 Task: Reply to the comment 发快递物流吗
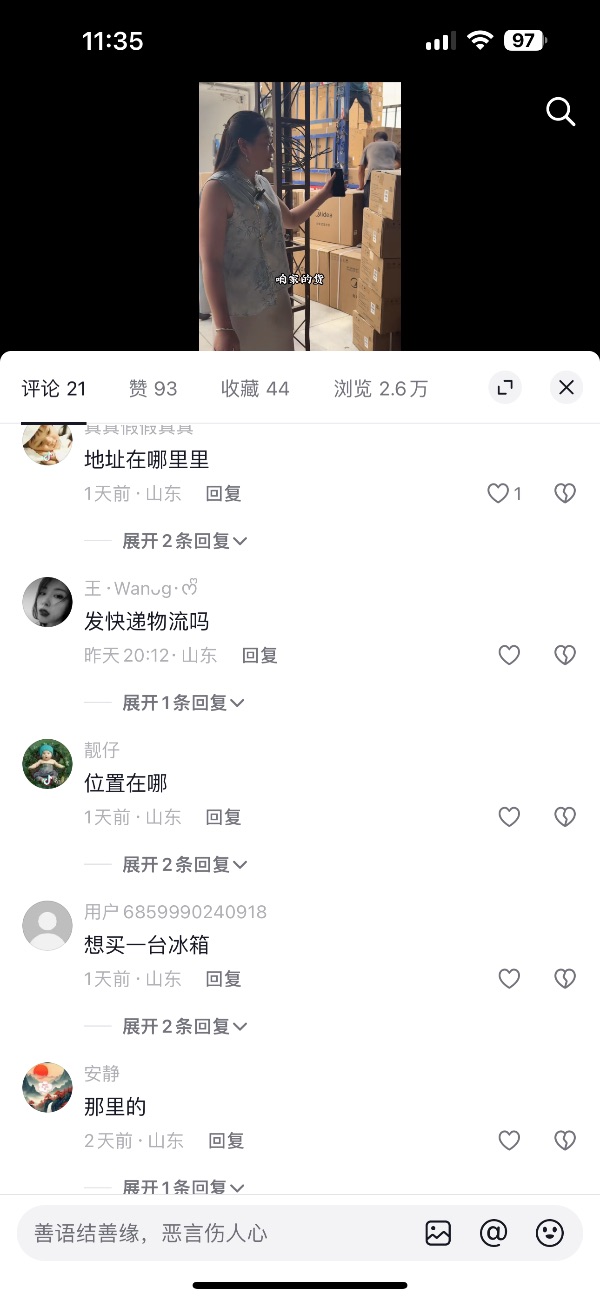pos(259,655)
